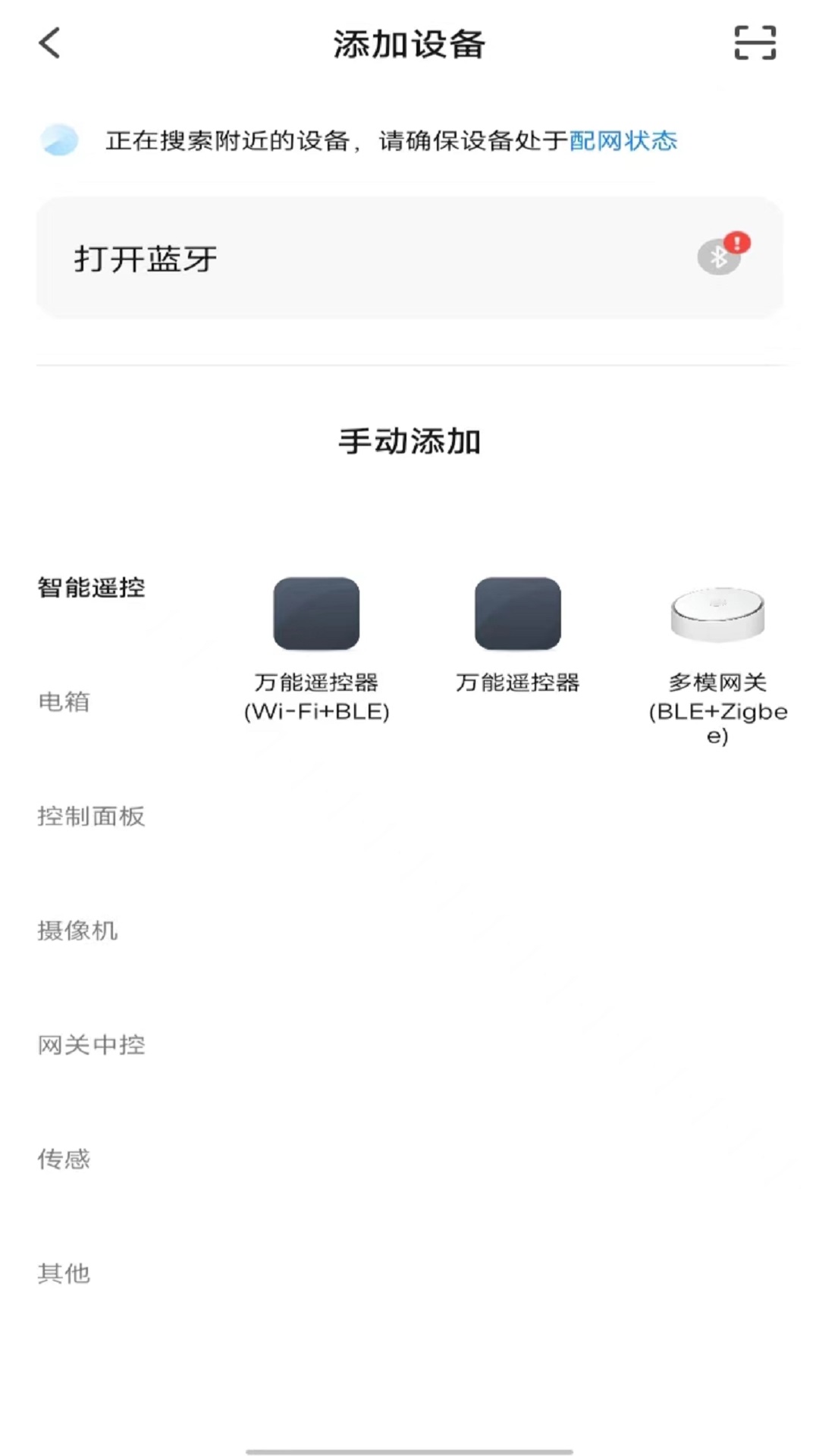
Task: View the 传感 category
Action: (64, 1159)
